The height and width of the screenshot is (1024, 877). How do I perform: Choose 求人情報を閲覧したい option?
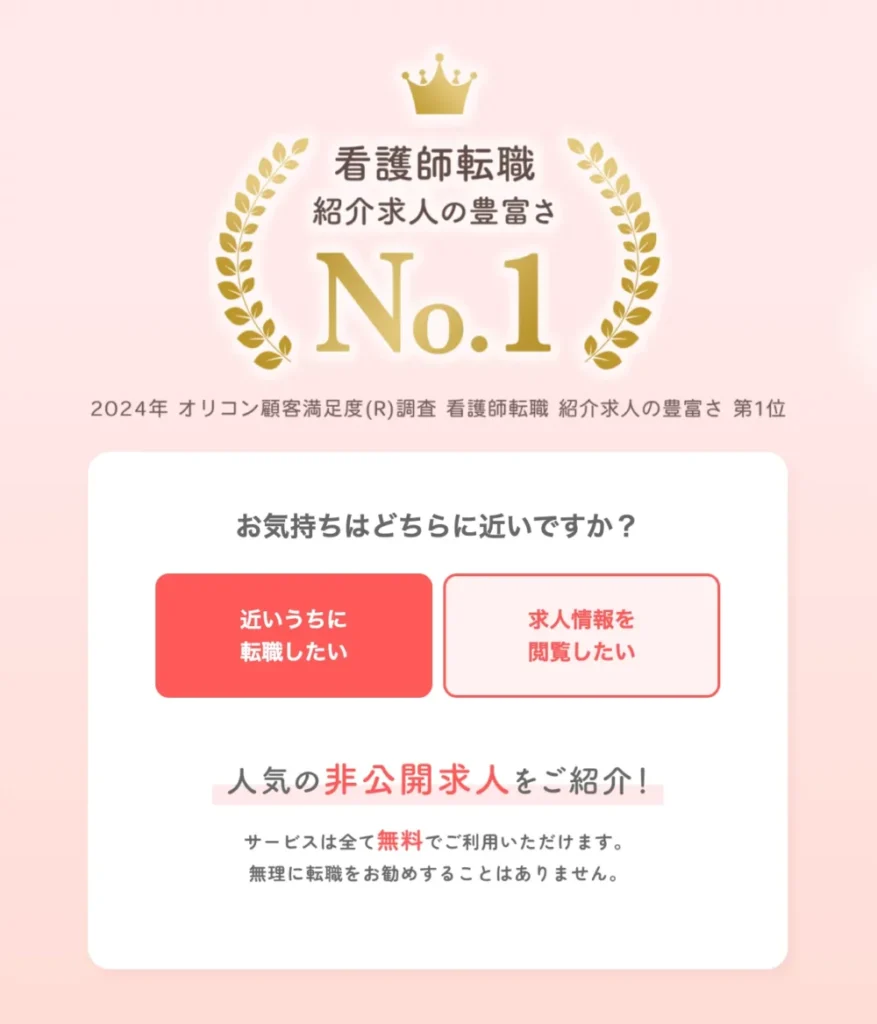point(581,635)
